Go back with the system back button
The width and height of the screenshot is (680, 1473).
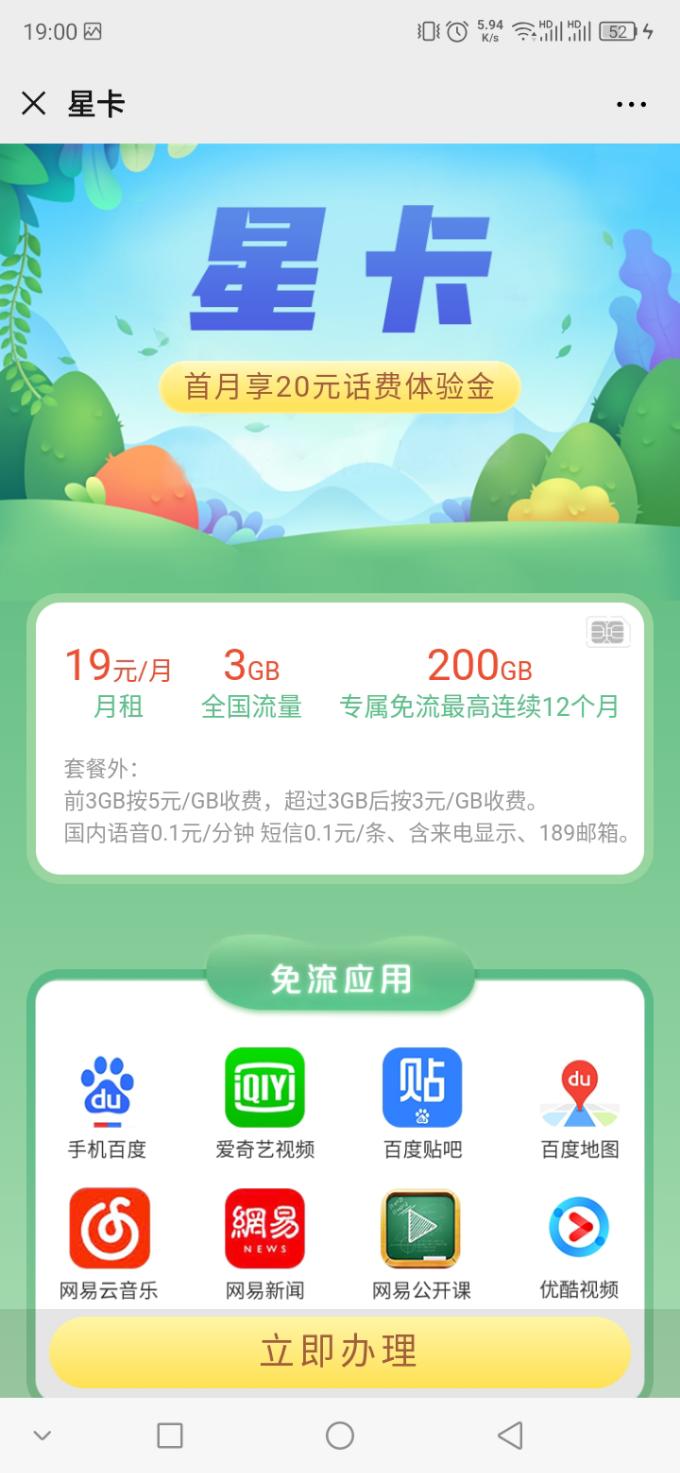pyautogui.click(x=510, y=1436)
